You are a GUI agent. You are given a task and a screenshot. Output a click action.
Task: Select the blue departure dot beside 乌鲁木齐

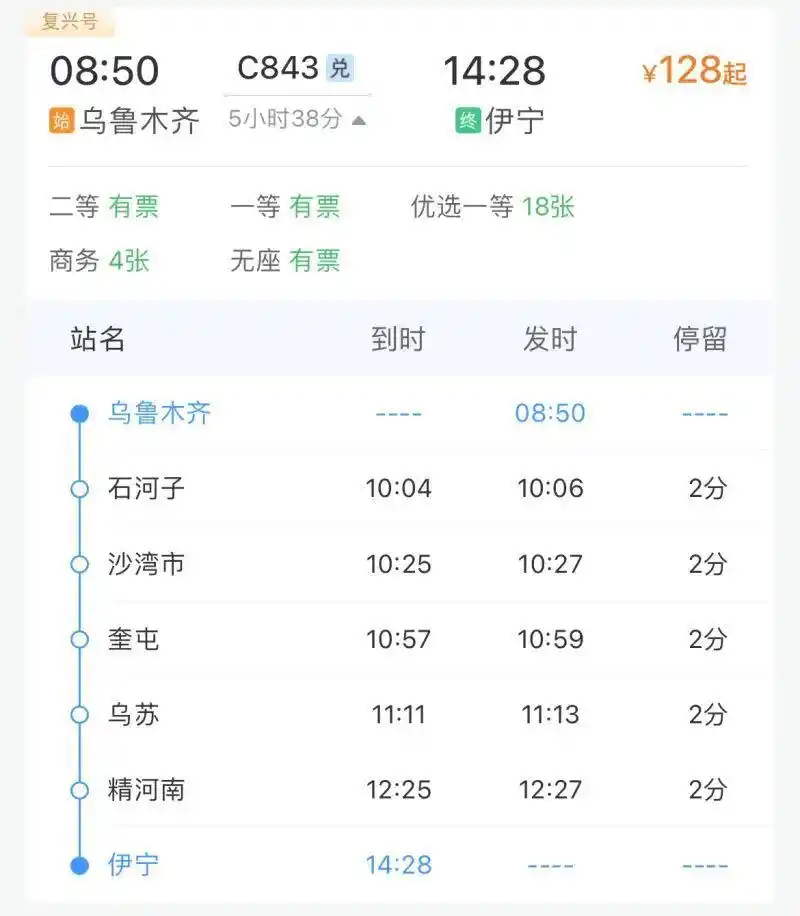[x=78, y=413]
